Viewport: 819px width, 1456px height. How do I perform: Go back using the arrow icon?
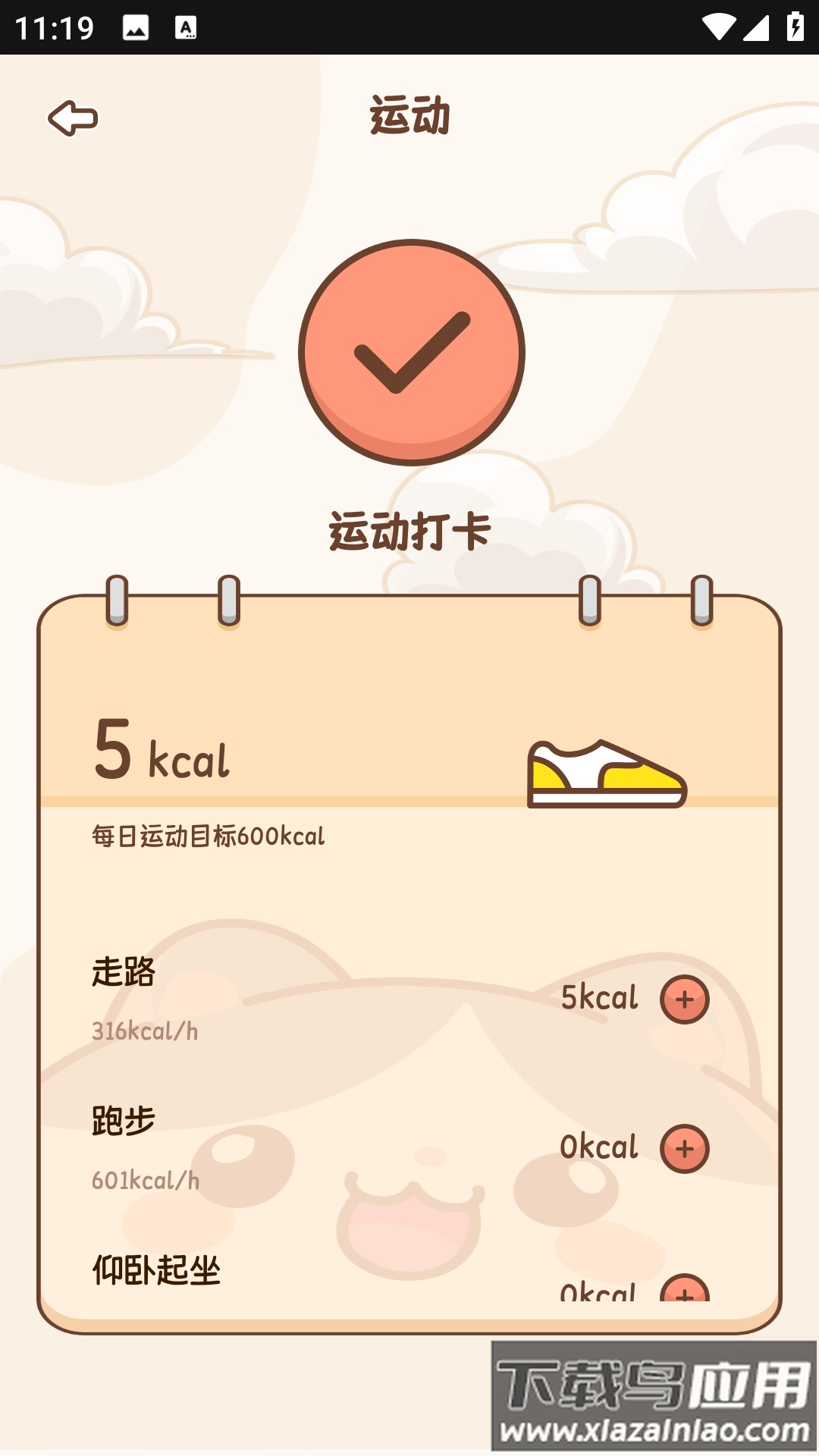coord(73,118)
